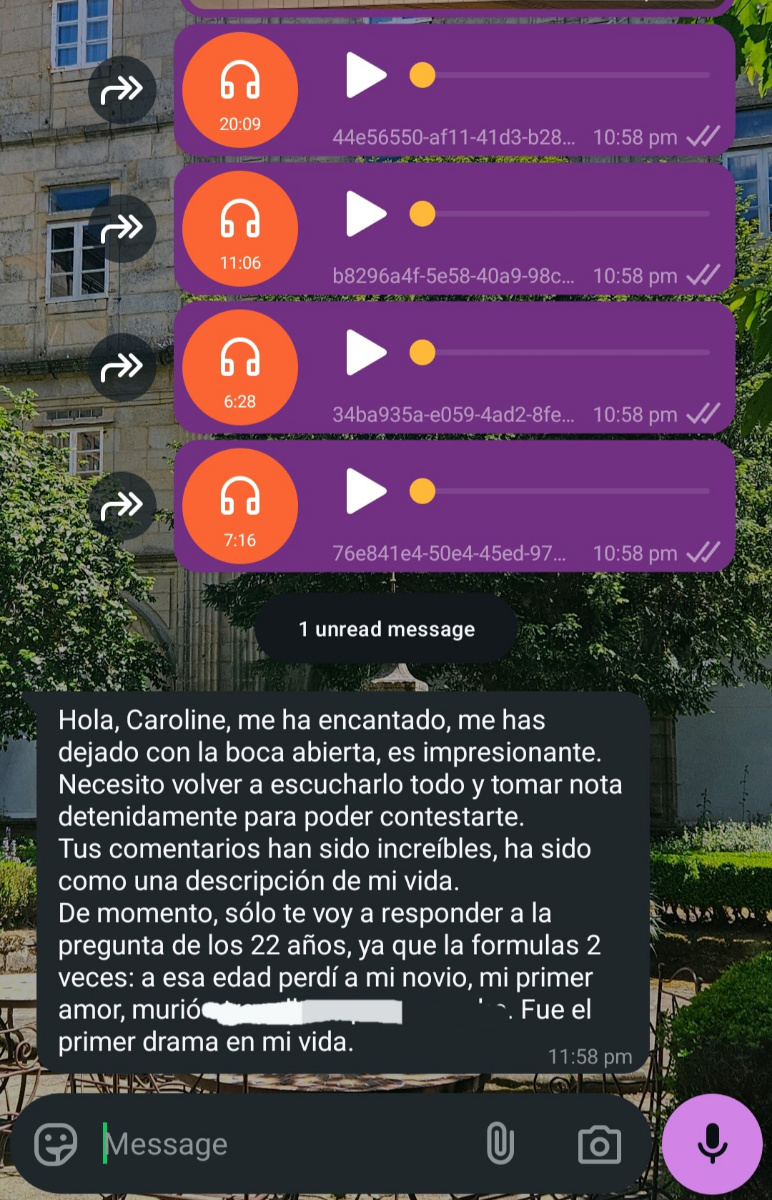772x1200 pixels.
Task: Tap the seek bar of the 7:16 audio
Action: (x=560, y=491)
